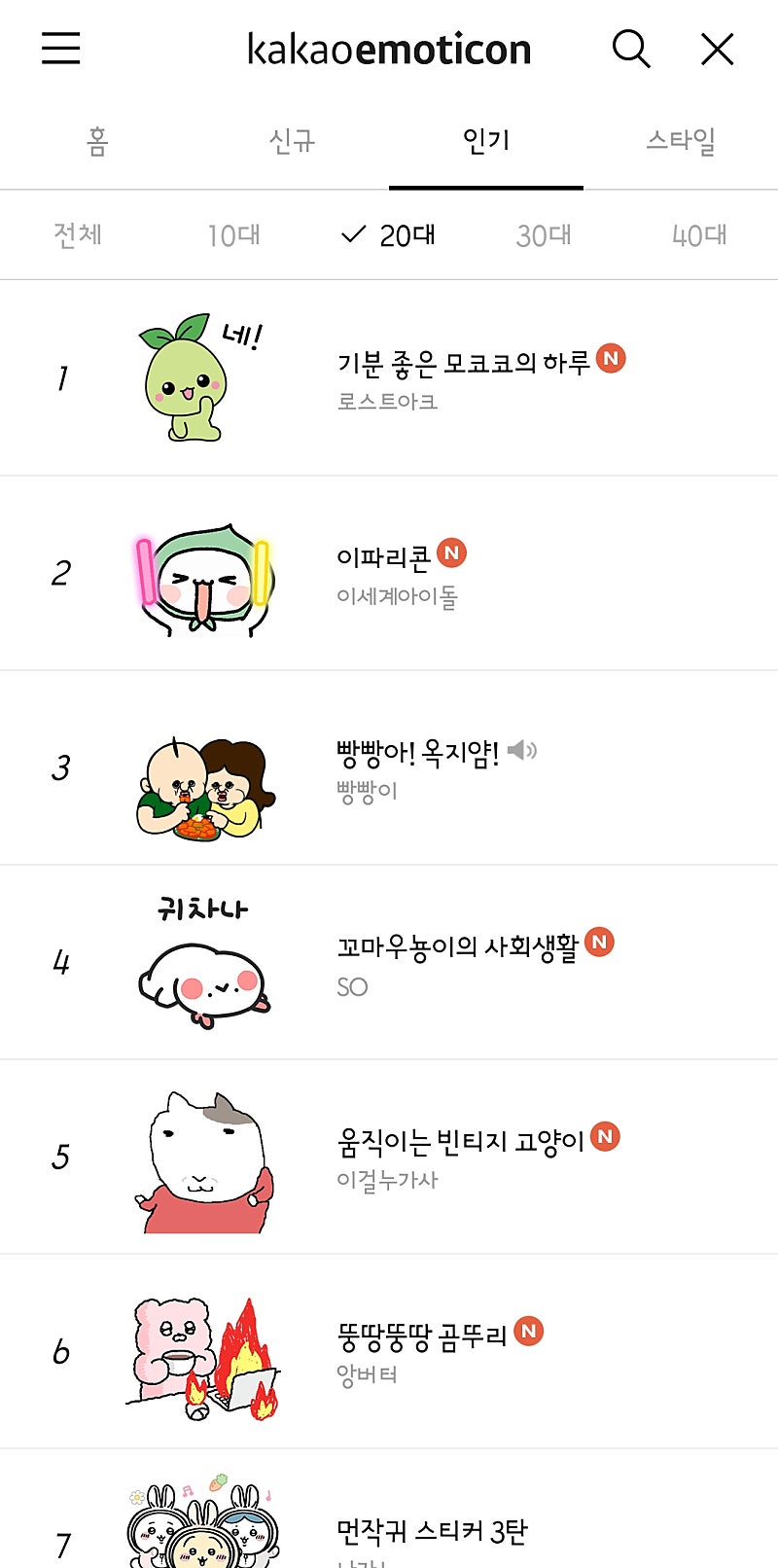
Task: View the 이파리콘 emoticon pack
Action: [383, 558]
